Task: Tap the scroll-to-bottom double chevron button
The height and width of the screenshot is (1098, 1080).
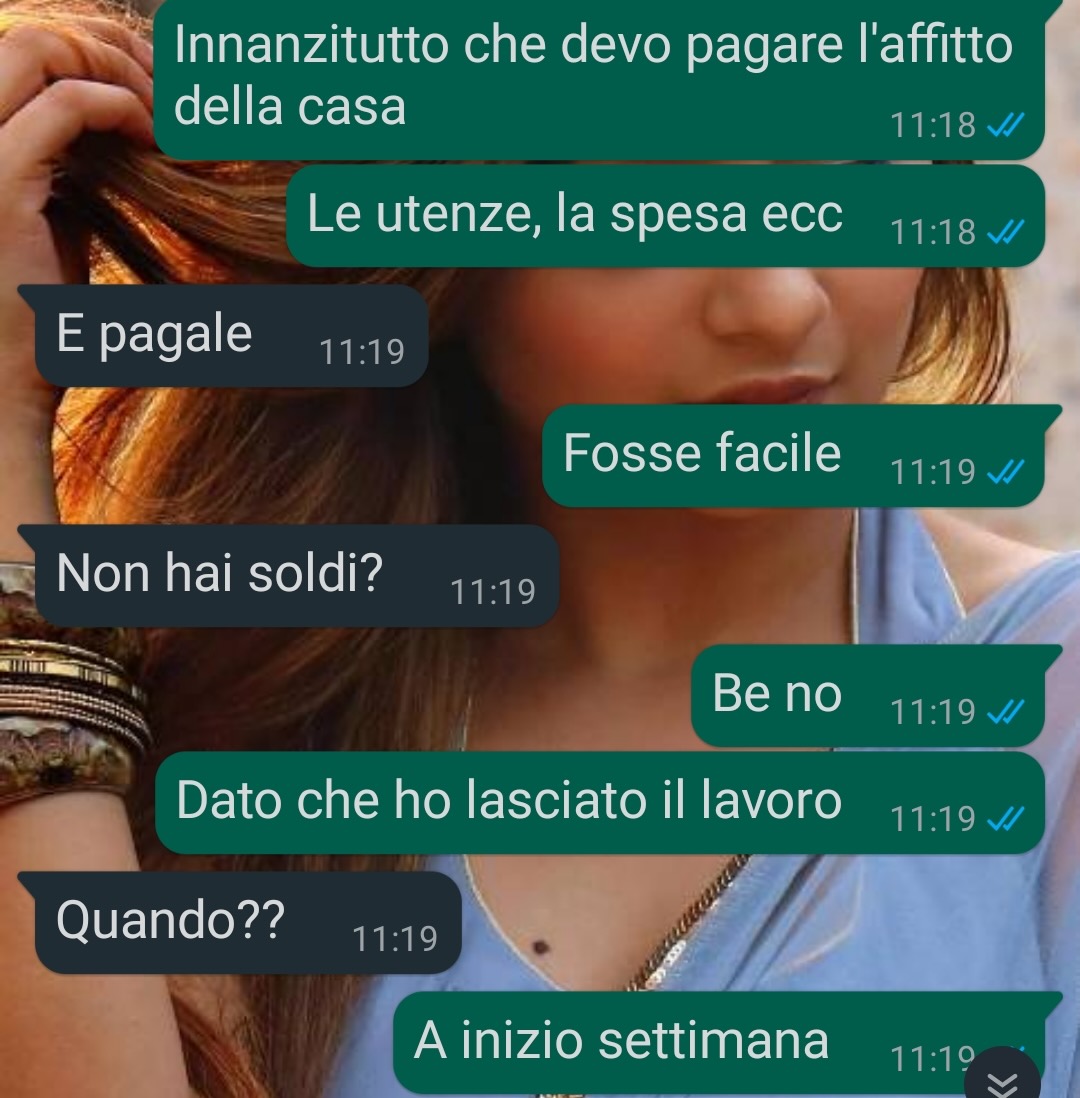Action: [x=1003, y=1078]
